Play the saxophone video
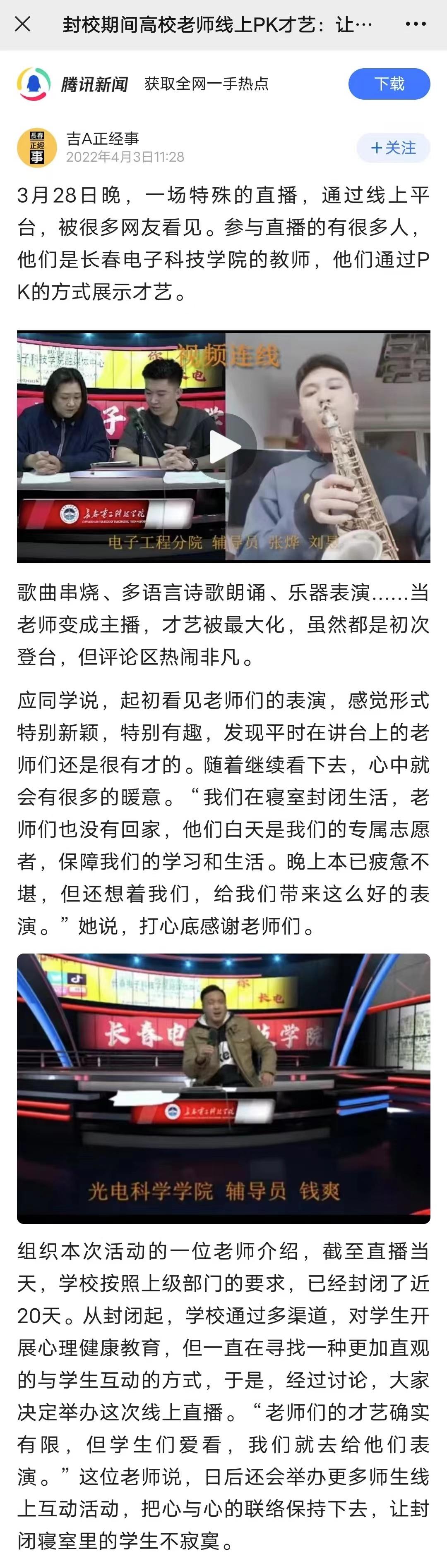Image resolution: width=447 pixels, height=1568 pixels. [224, 447]
